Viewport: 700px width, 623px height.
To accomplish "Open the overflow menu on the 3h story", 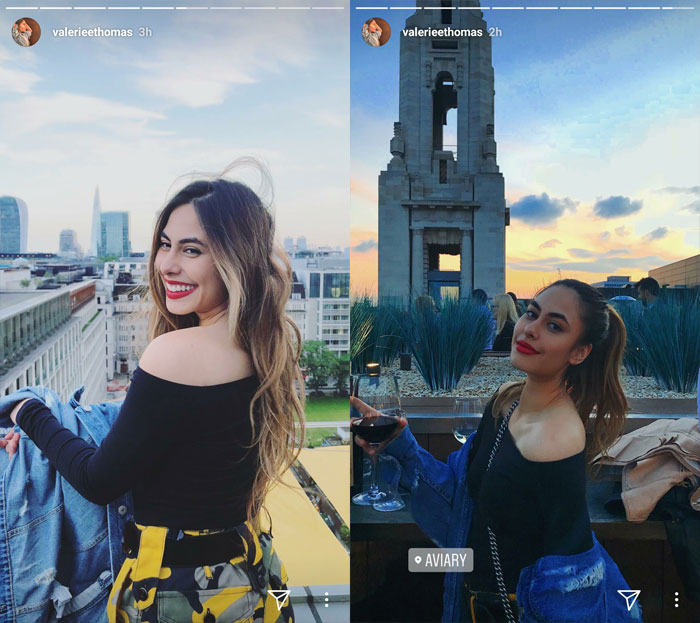I will tap(326, 599).
